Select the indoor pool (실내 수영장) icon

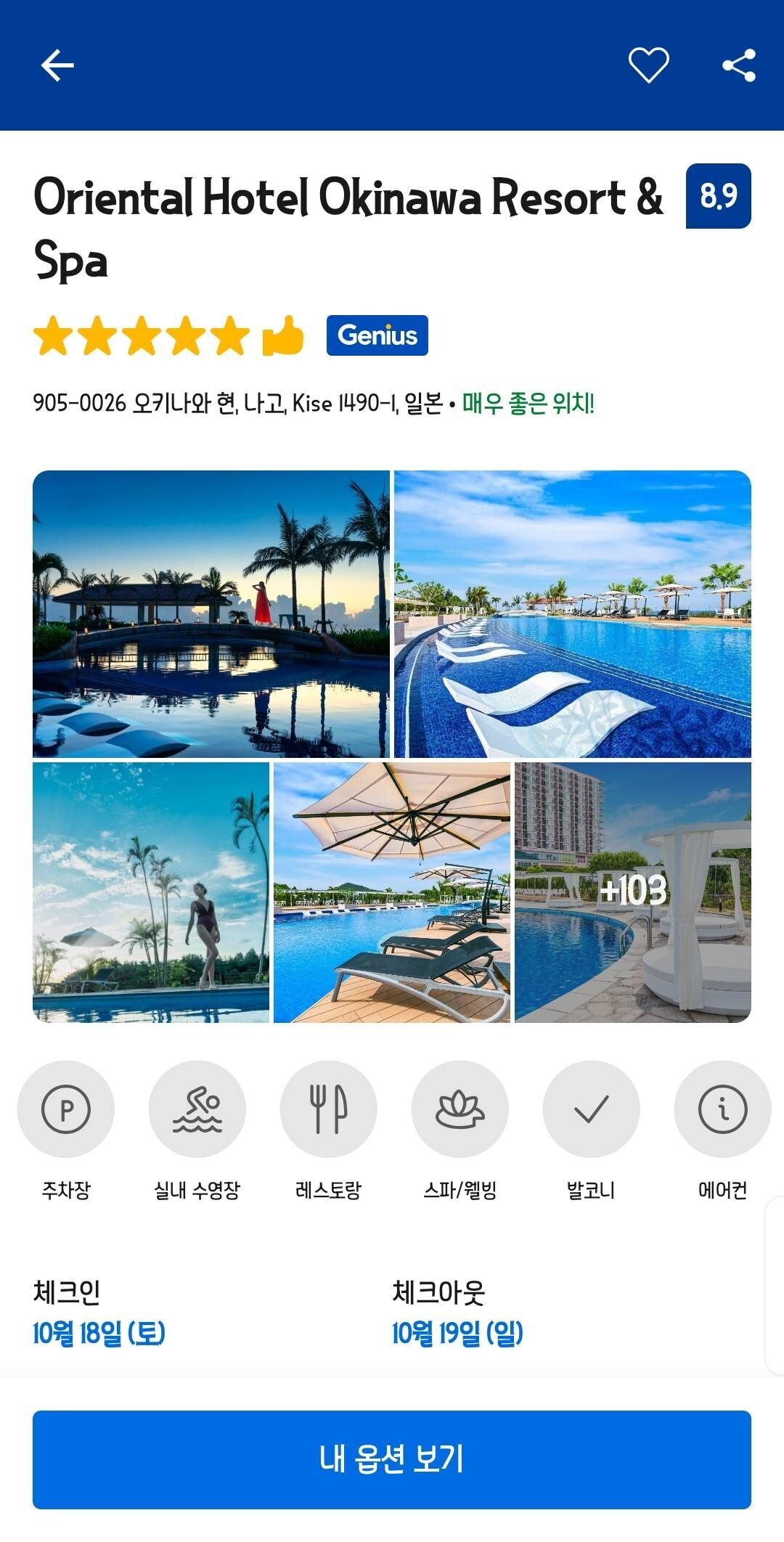coord(196,1109)
